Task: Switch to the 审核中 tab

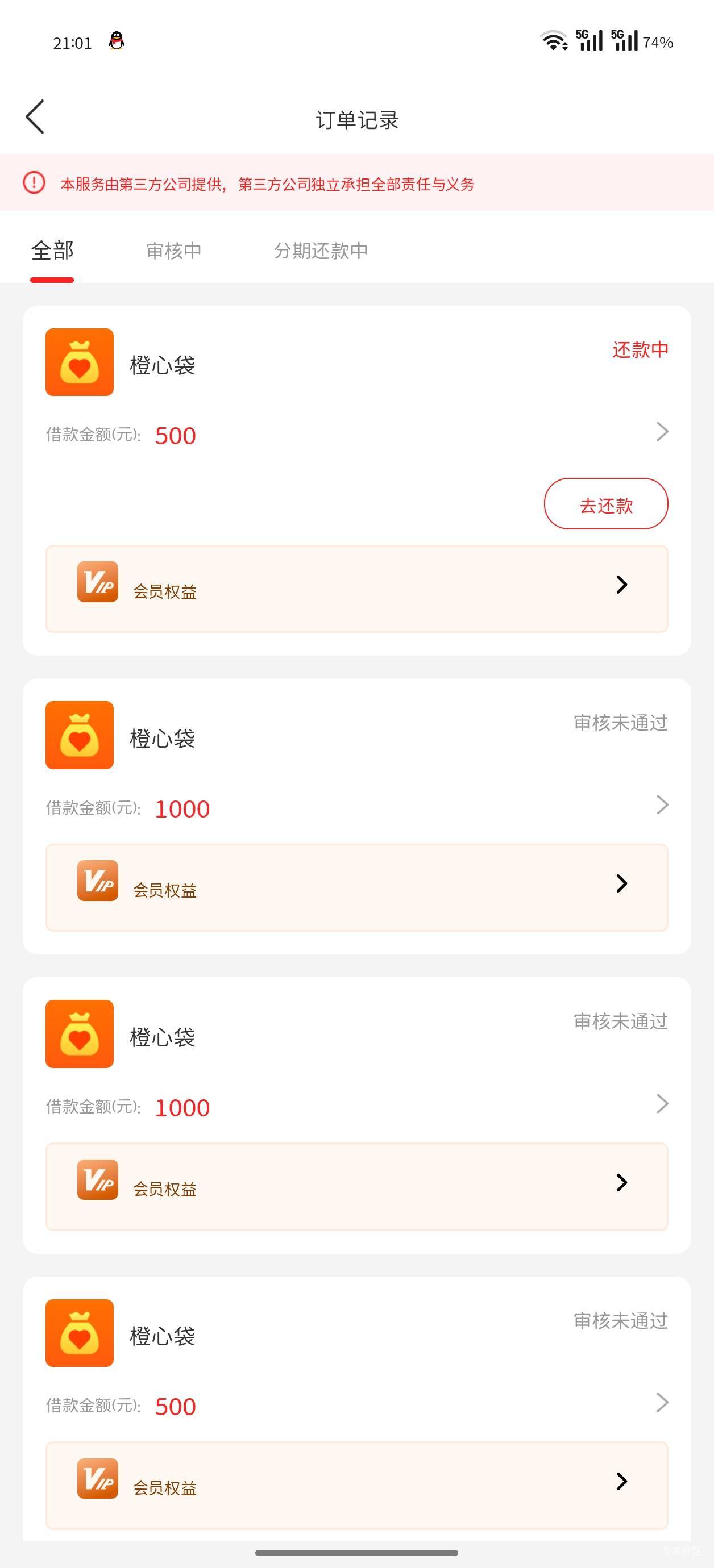Action: point(173,250)
